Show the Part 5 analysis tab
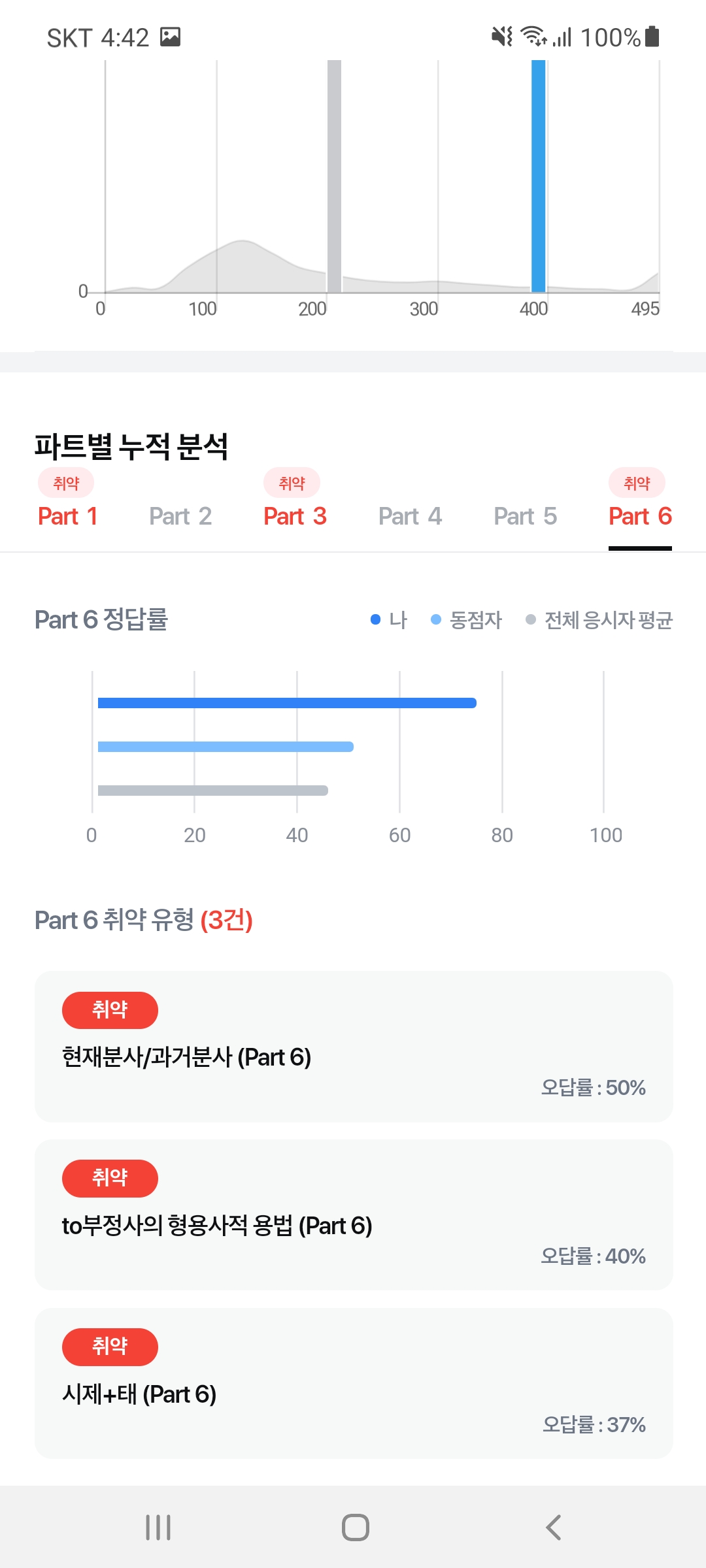 click(525, 516)
